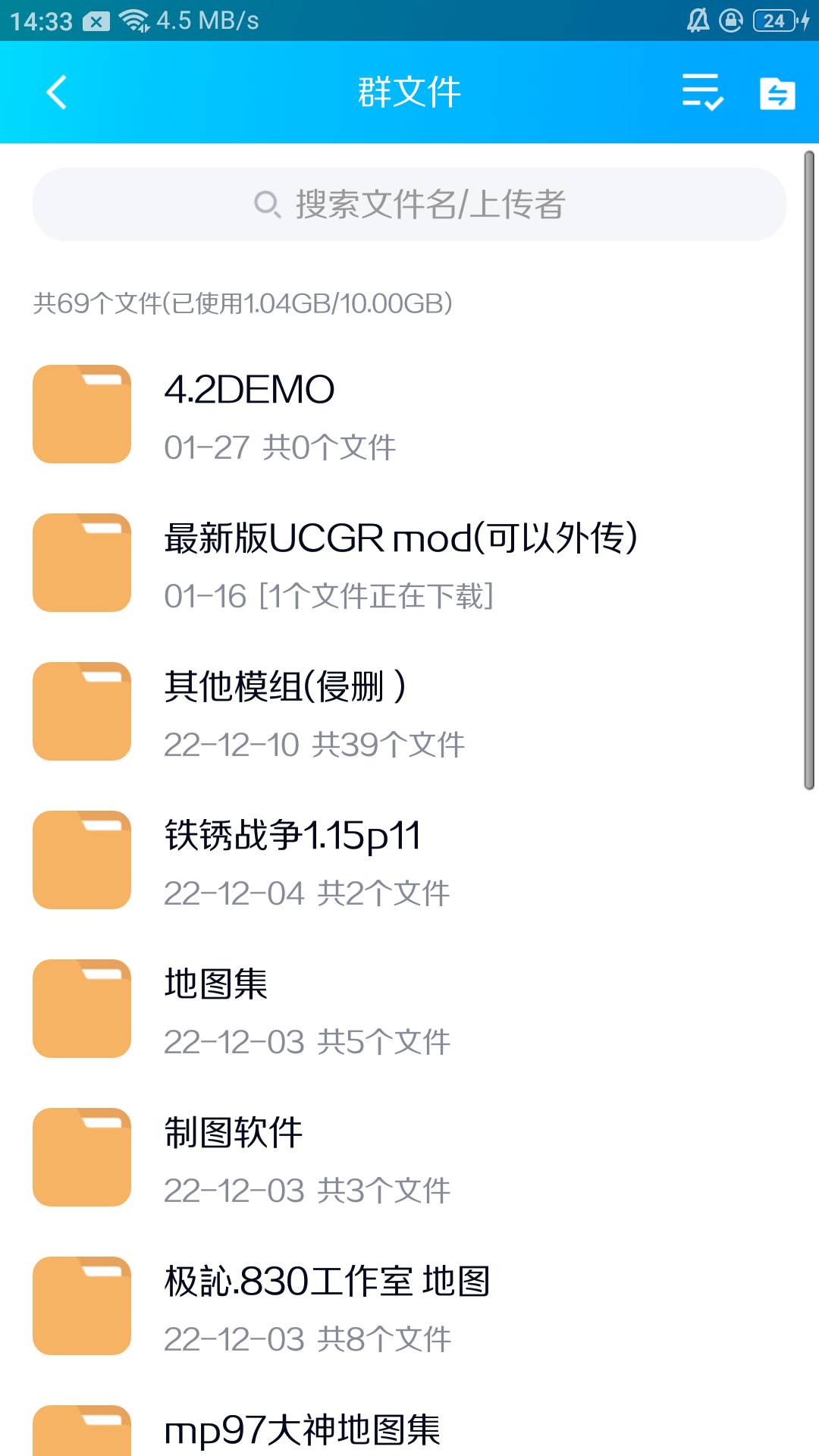
Task: Open the file transfer folder icon
Action: click(x=777, y=93)
